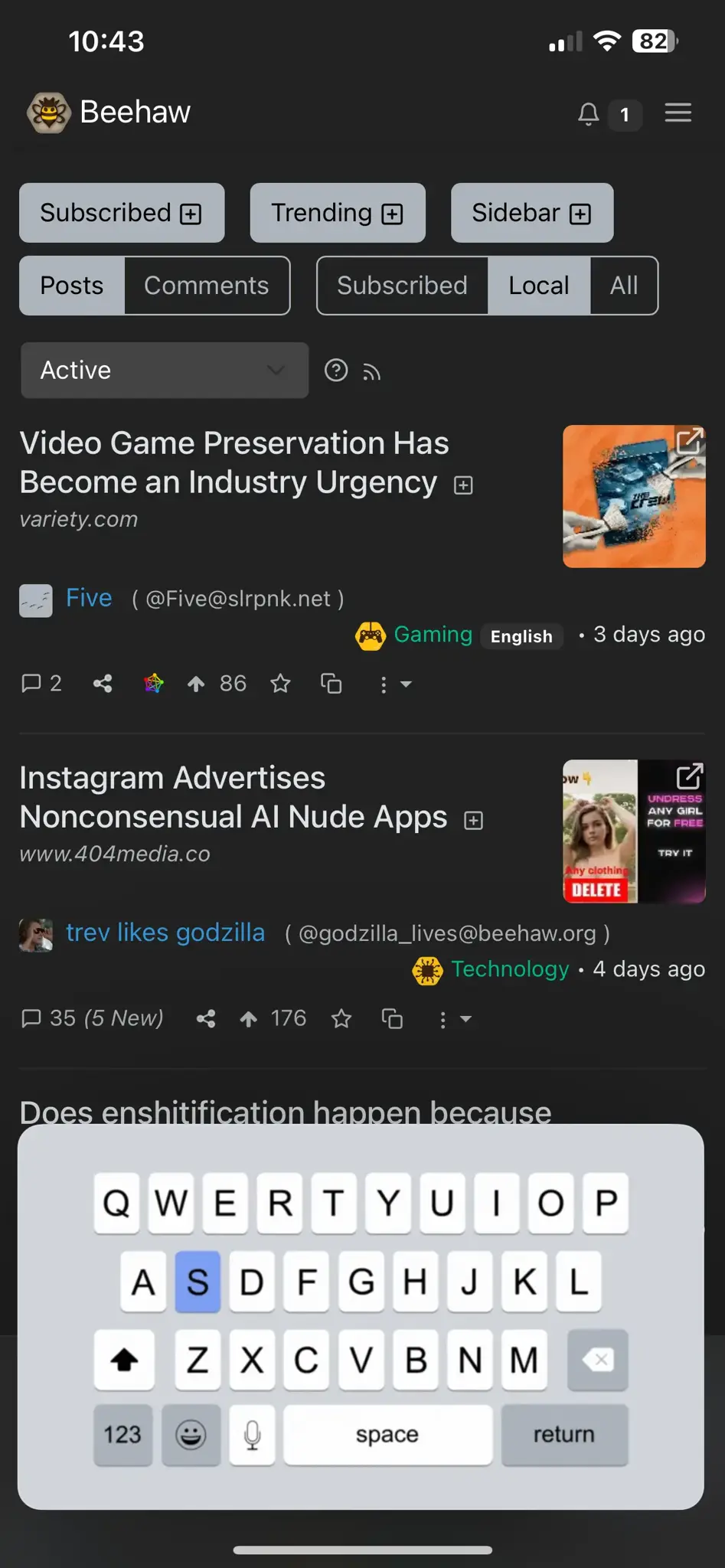Open the Active sort dropdown

tap(164, 371)
